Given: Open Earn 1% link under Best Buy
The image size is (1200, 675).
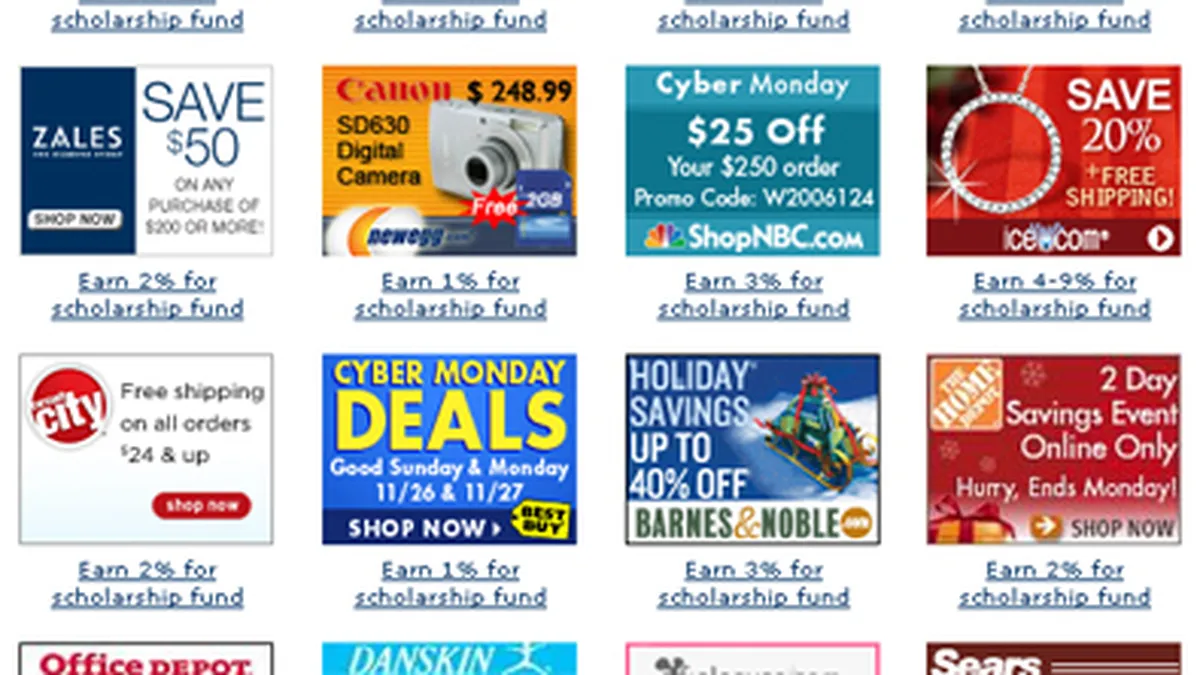Looking at the screenshot, I should (450, 583).
